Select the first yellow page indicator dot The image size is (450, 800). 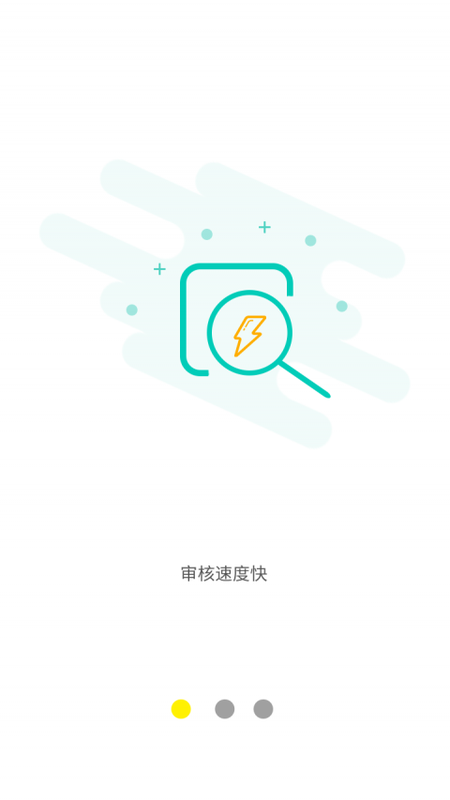(181, 709)
